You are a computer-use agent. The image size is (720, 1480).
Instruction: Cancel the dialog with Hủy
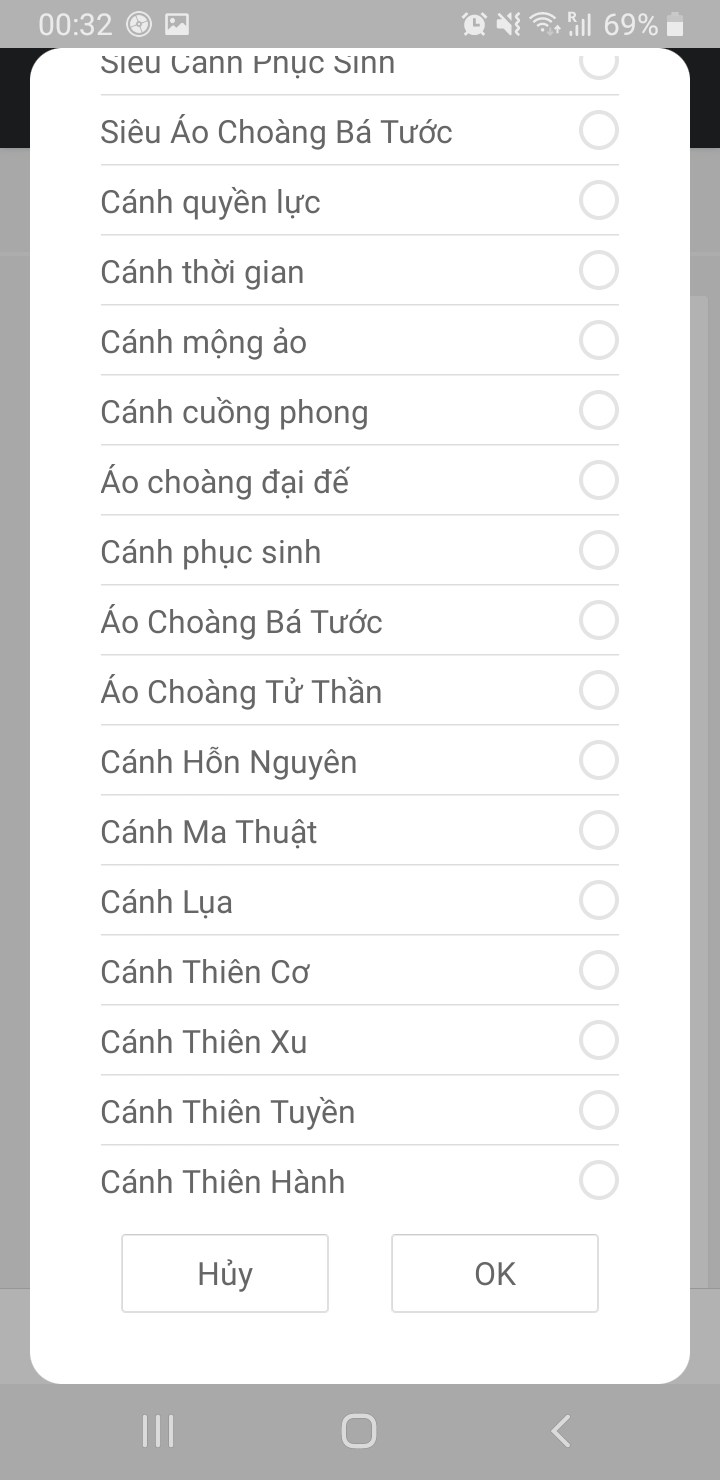[x=225, y=1273]
